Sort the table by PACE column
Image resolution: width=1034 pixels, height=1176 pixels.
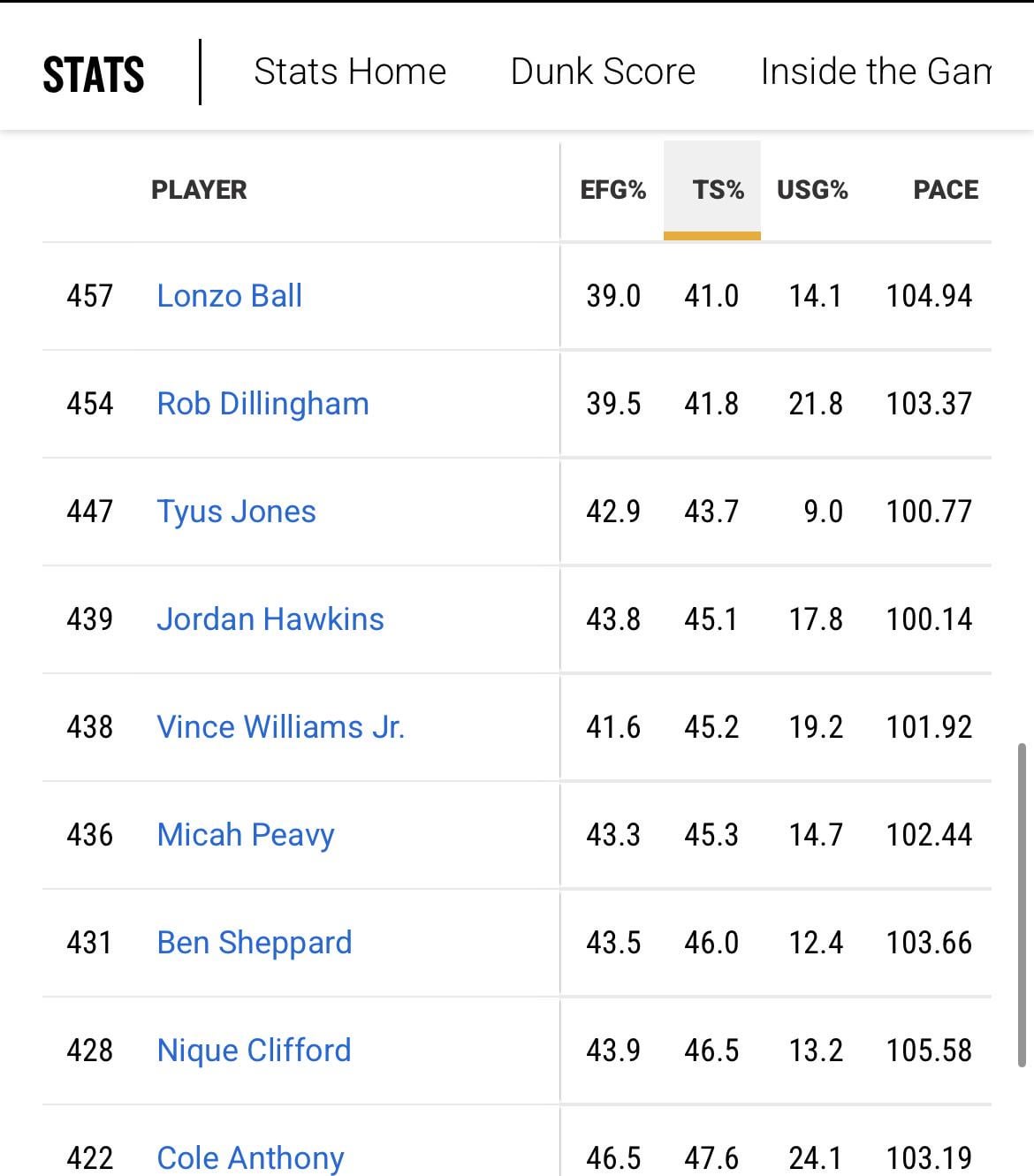(945, 190)
